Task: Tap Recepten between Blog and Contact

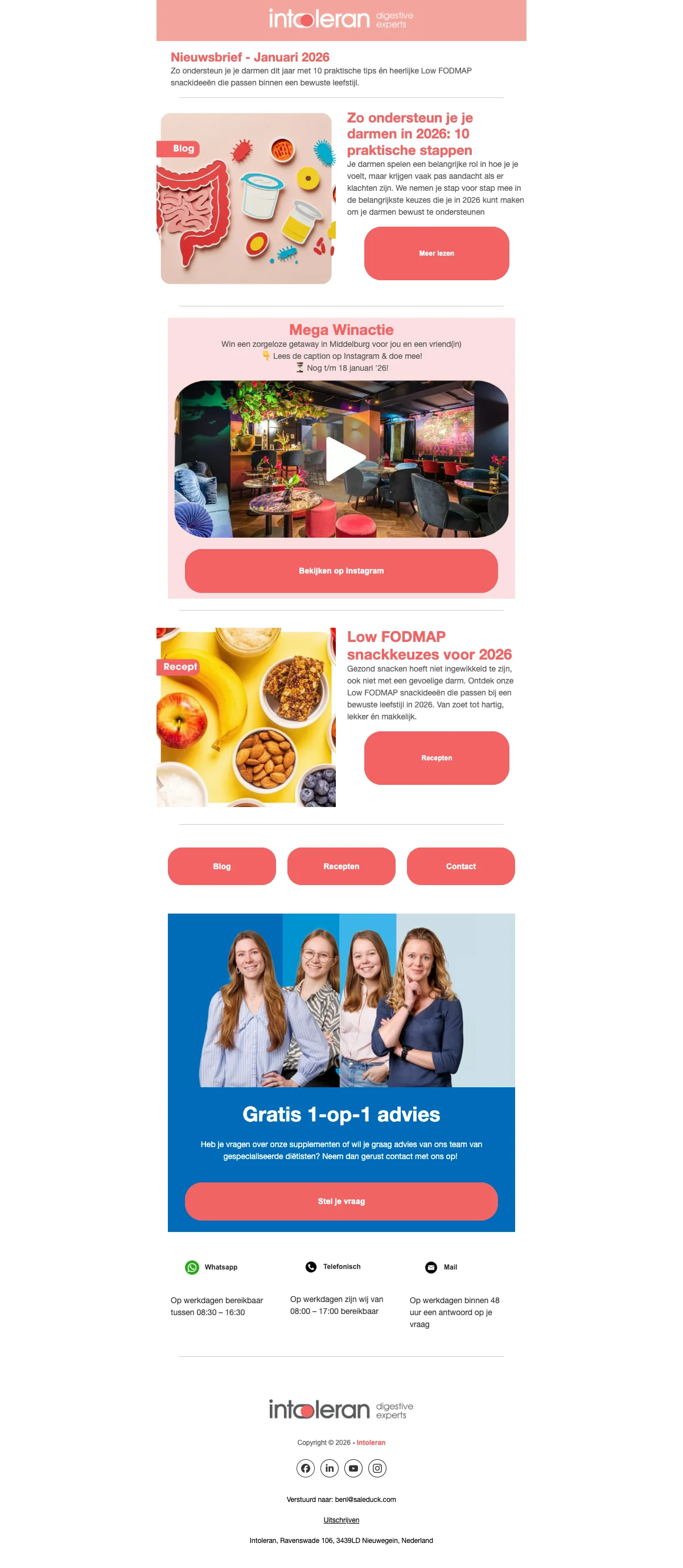Action: [340, 866]
